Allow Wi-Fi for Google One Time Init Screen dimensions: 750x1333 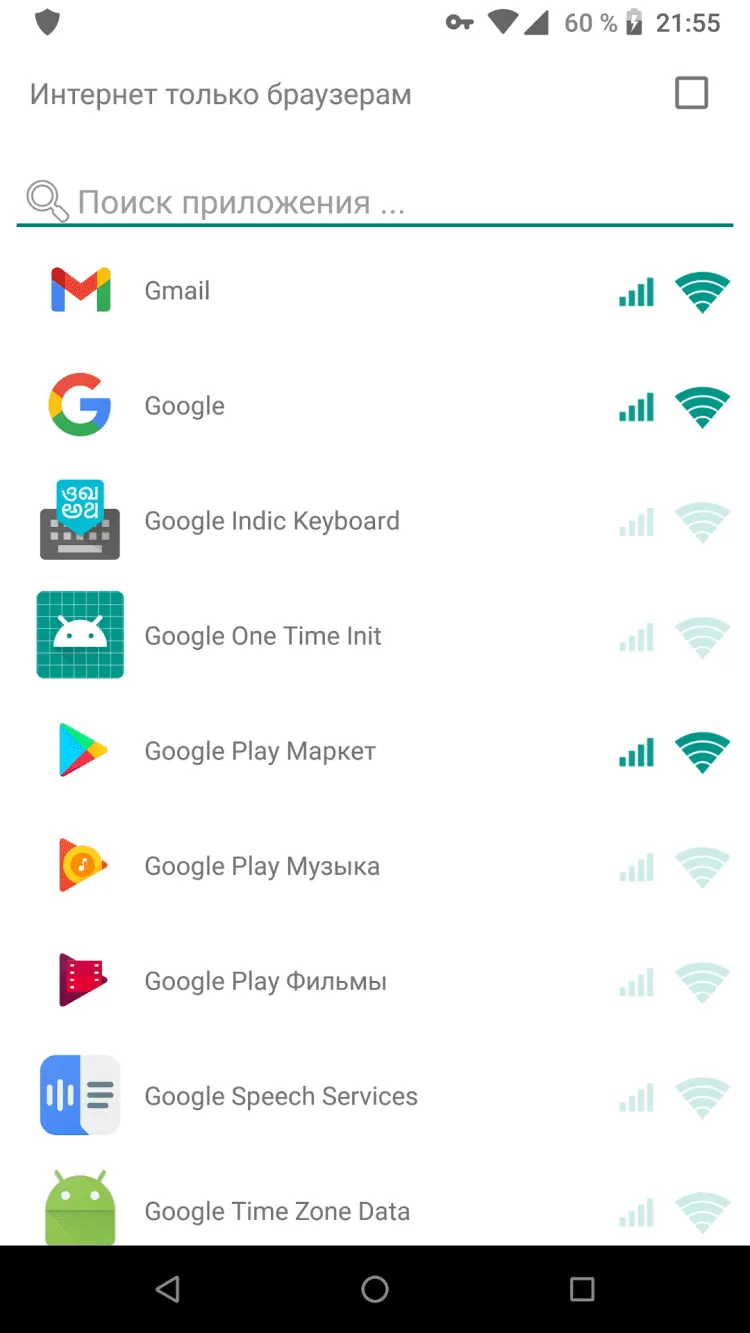click(702, 637)
